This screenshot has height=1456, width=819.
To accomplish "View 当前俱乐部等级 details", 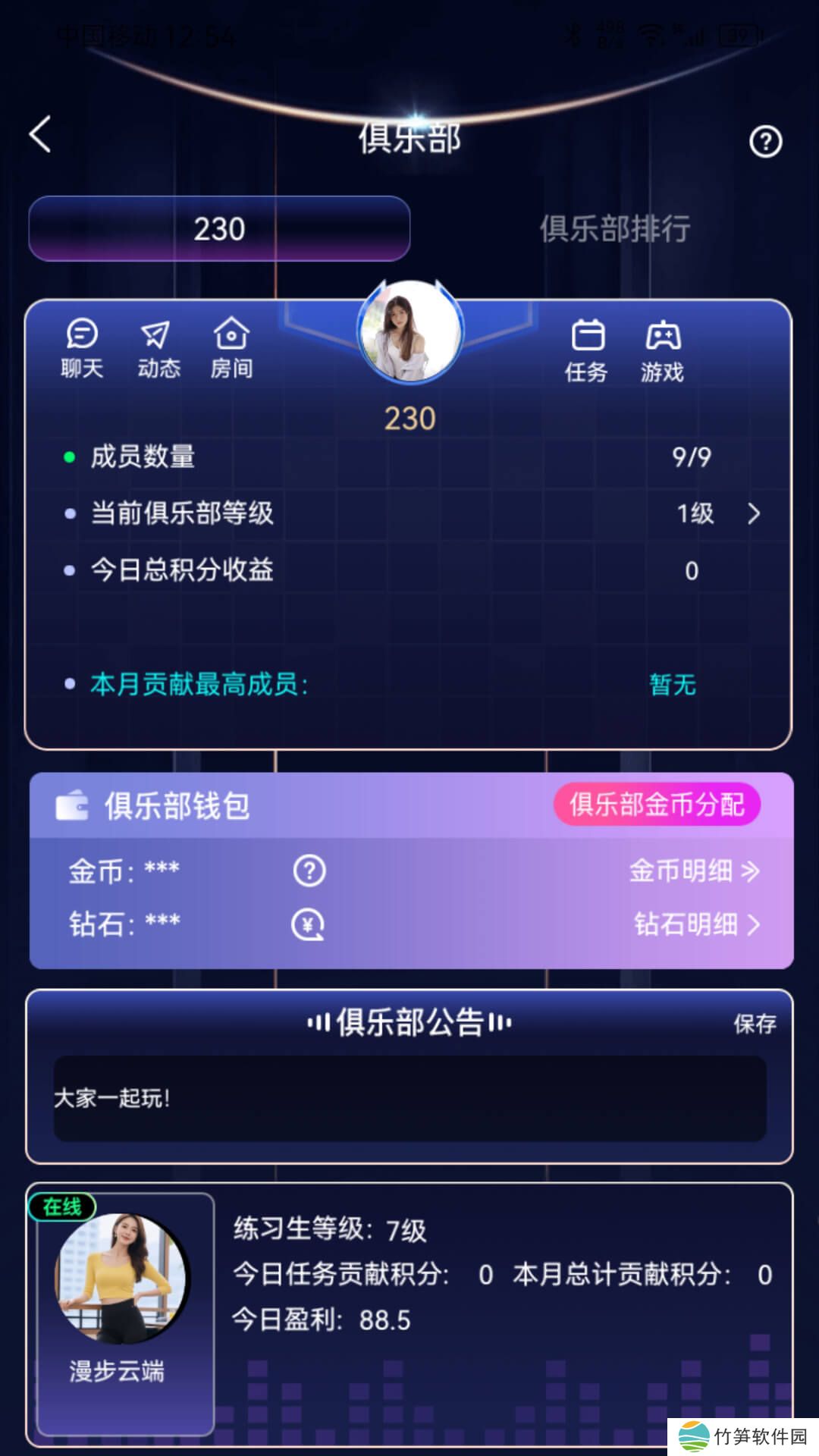I will tap(753, 513).
